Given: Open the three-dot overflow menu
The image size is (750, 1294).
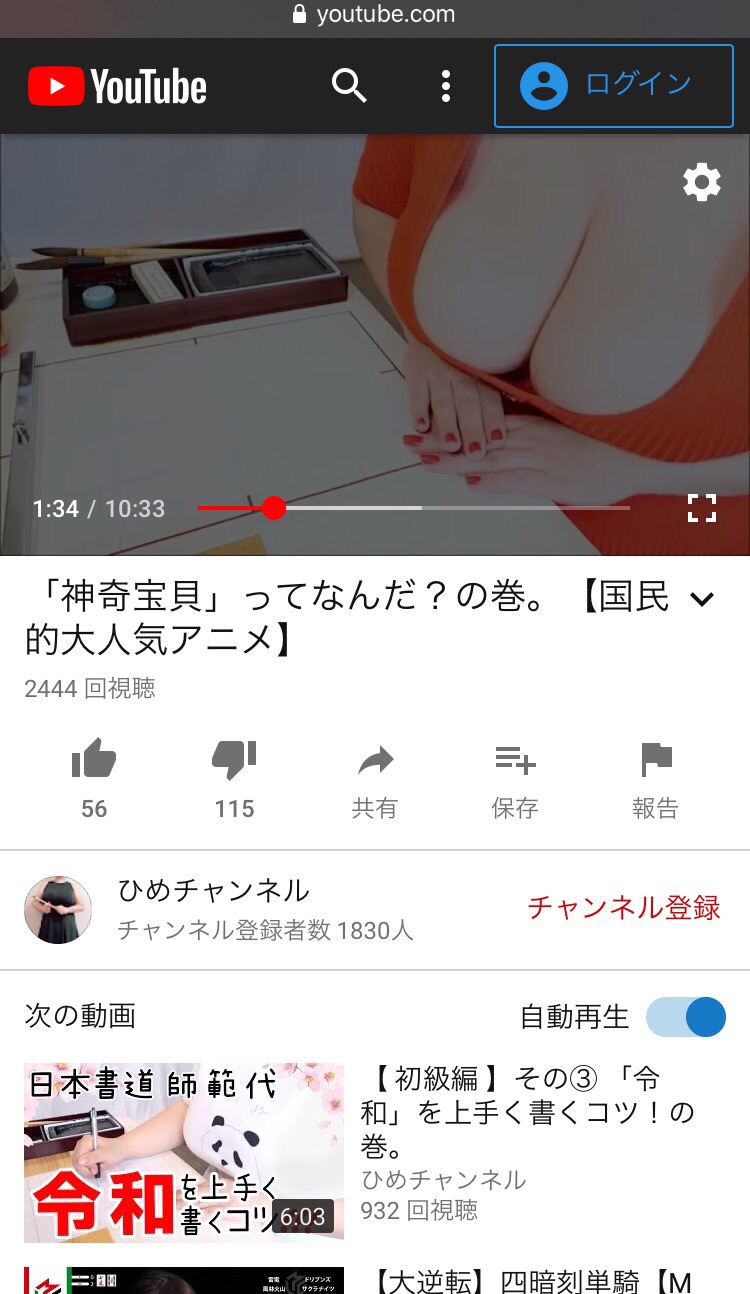Looking at the screenshot, I should [446, 86].
